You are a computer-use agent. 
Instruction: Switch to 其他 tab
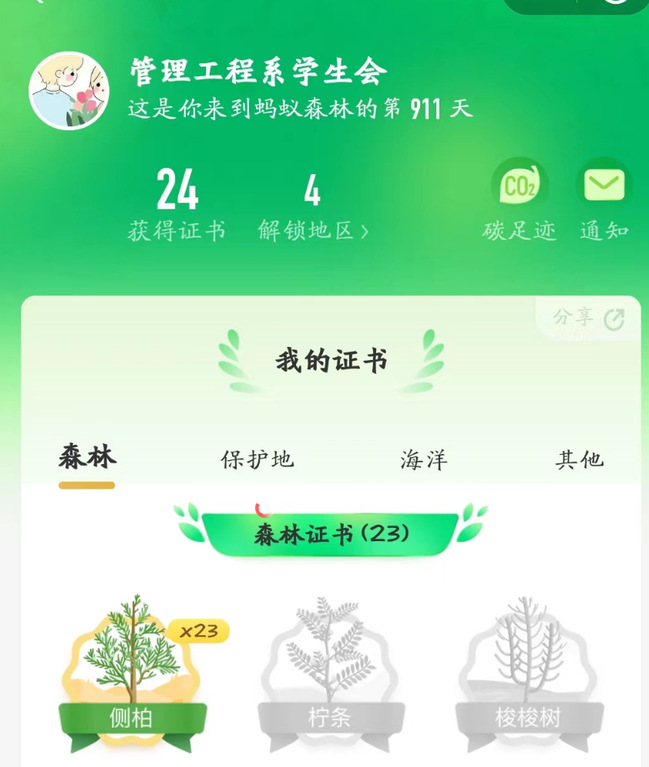click(x=579, y=459)
